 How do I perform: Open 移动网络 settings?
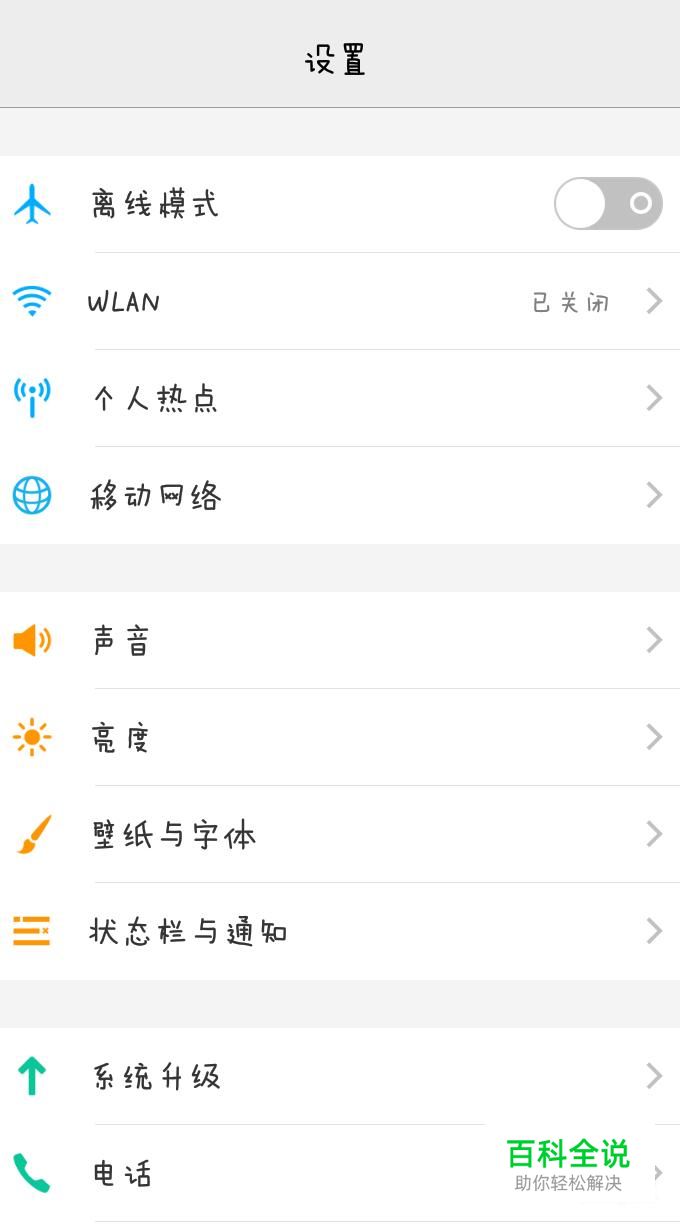(x=340, y=495)
